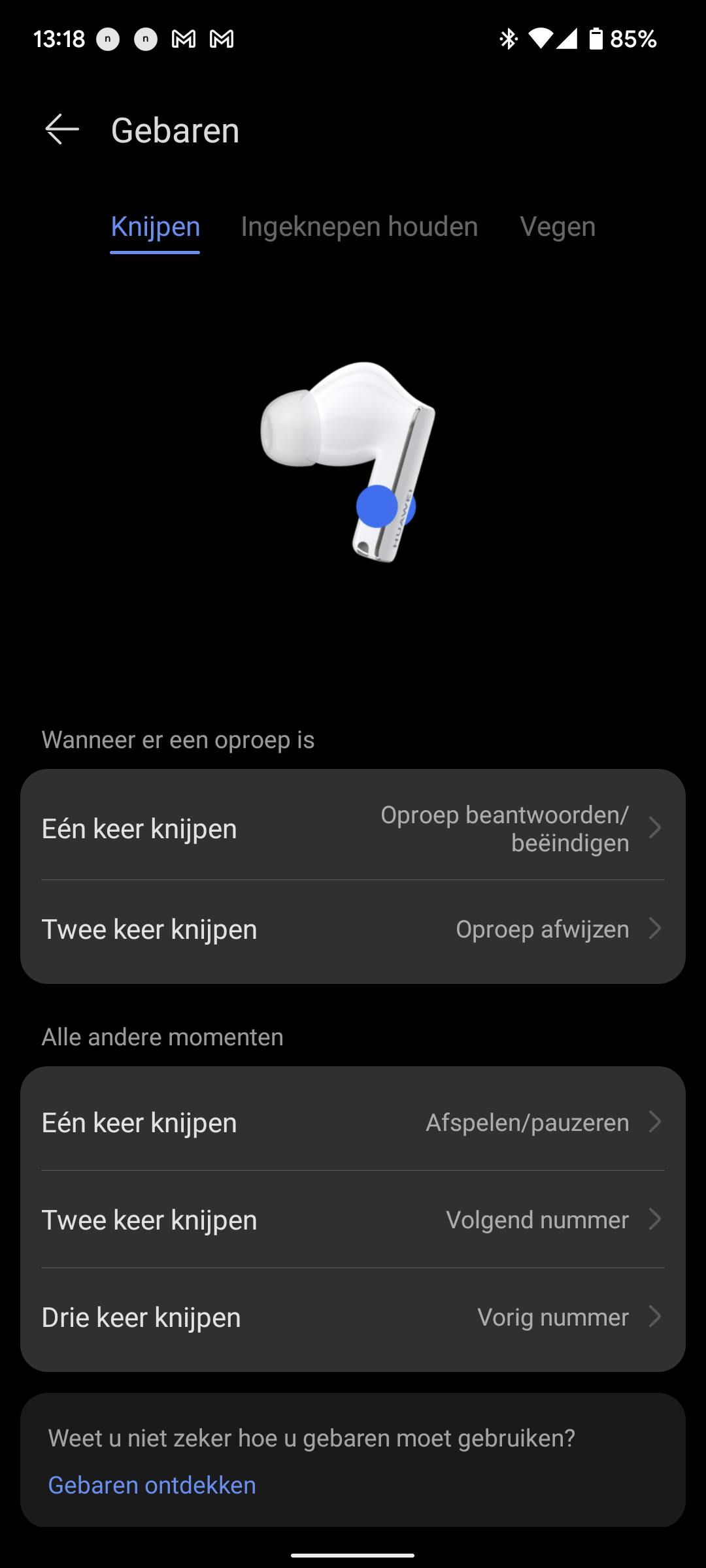Select the Knijpen tab
This screenshot has width=706, height=1568.
coord(156,227)
